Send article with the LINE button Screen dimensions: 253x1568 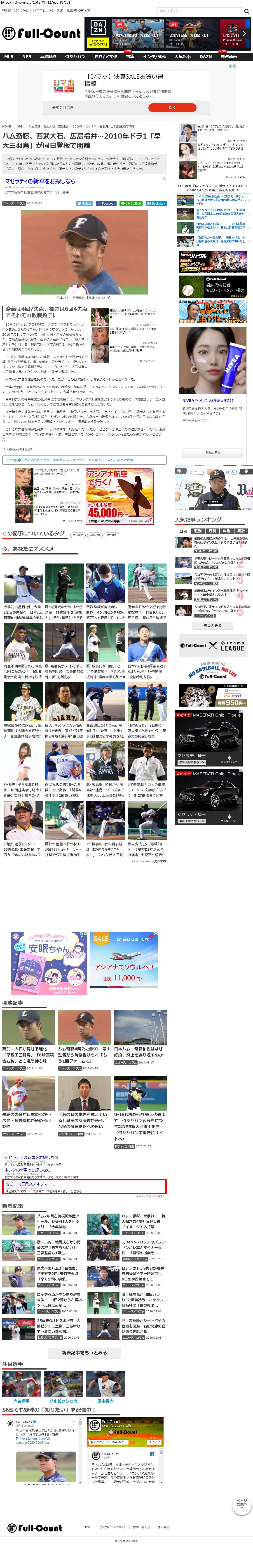pyautogui.click(x=131, y=203)
